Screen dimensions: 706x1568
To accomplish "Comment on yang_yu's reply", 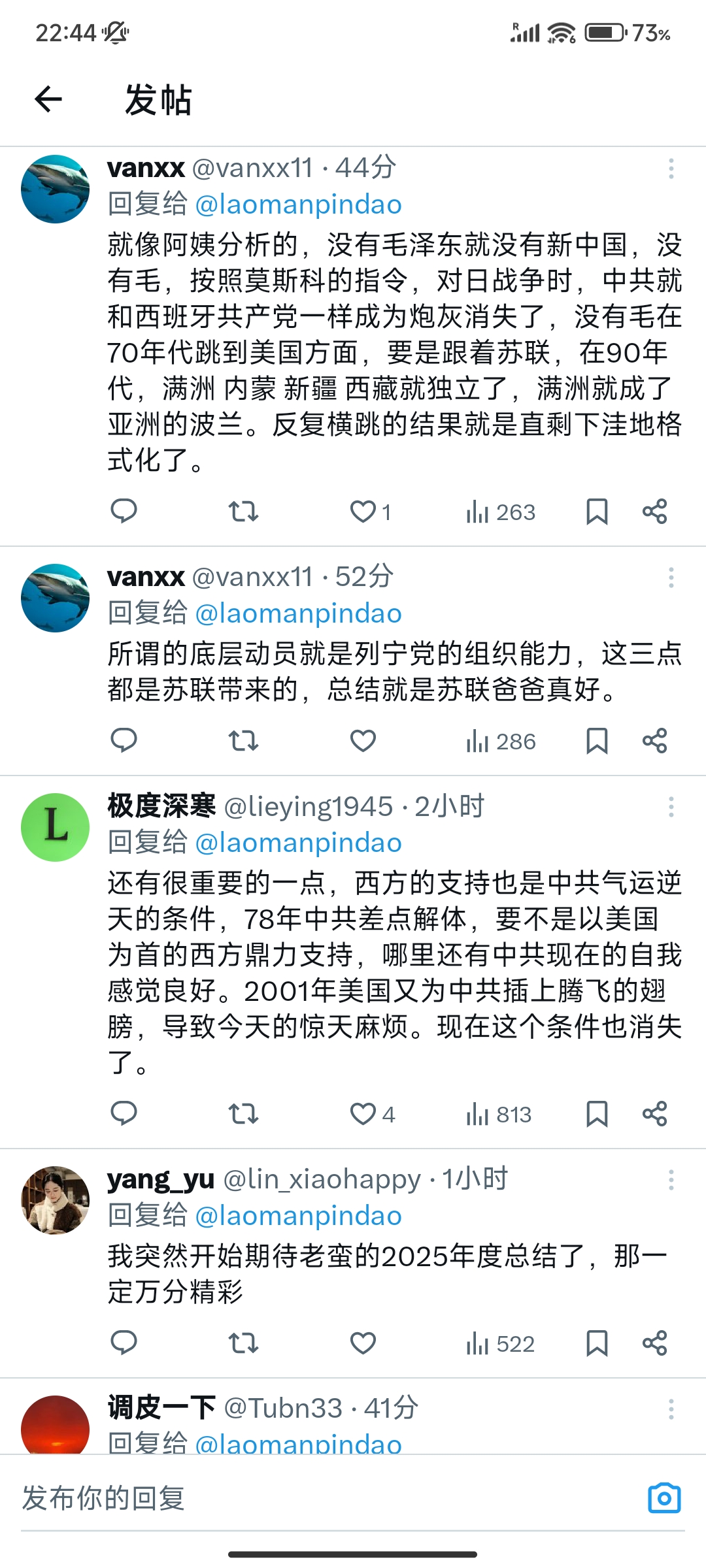I will pos(124,1343).
